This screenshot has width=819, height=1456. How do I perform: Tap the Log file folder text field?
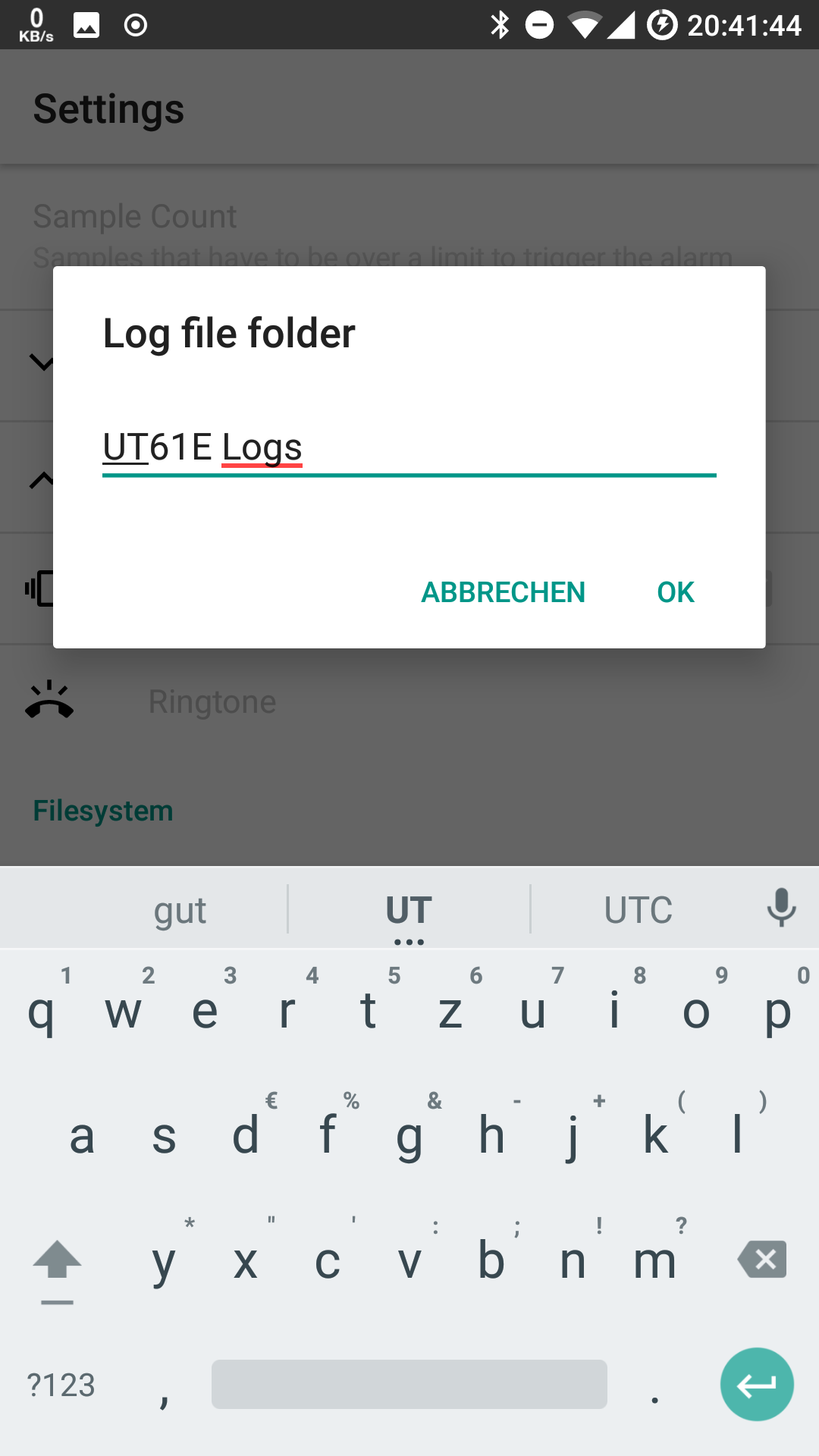(x=409, y=449)
